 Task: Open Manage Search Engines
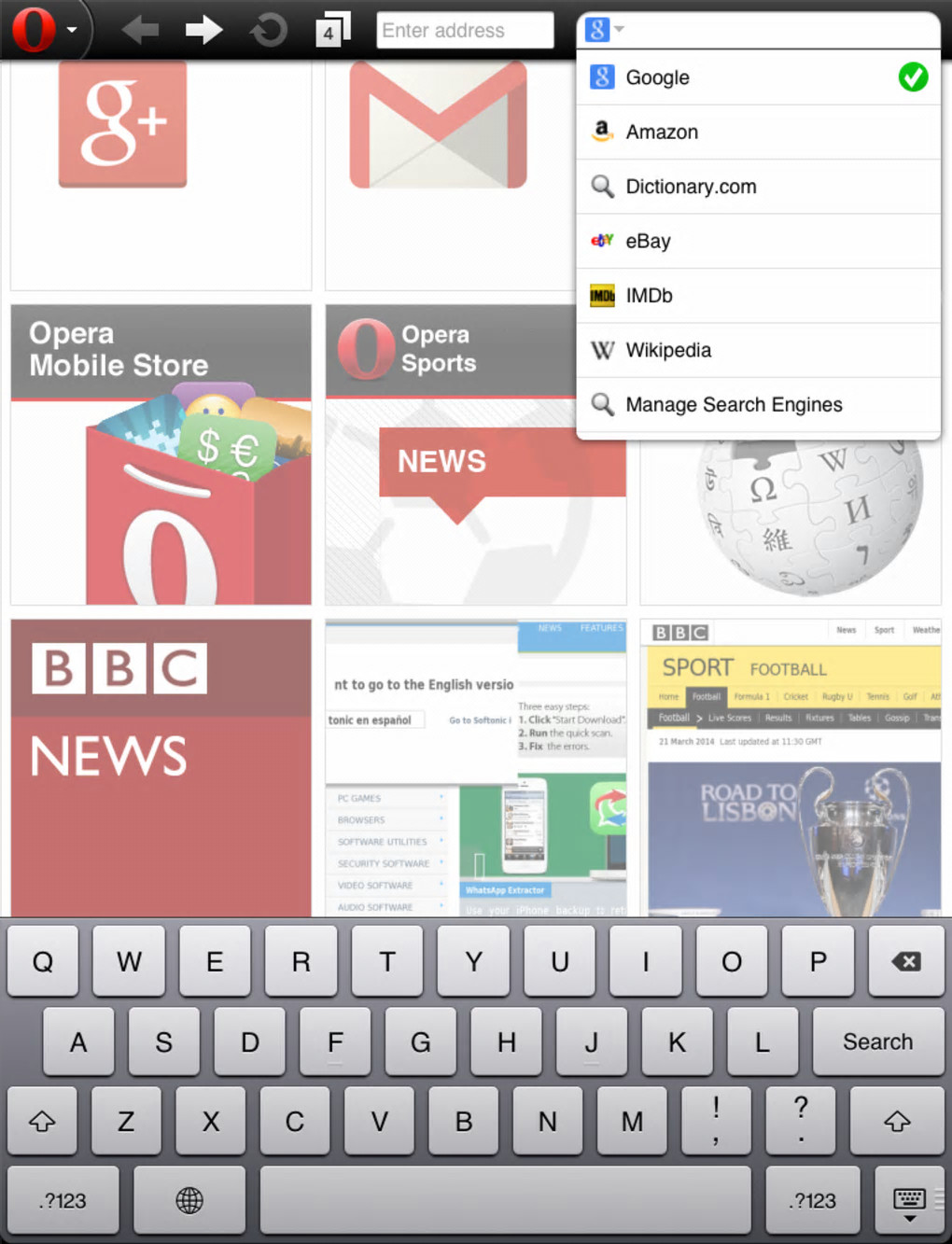point(757,404)
